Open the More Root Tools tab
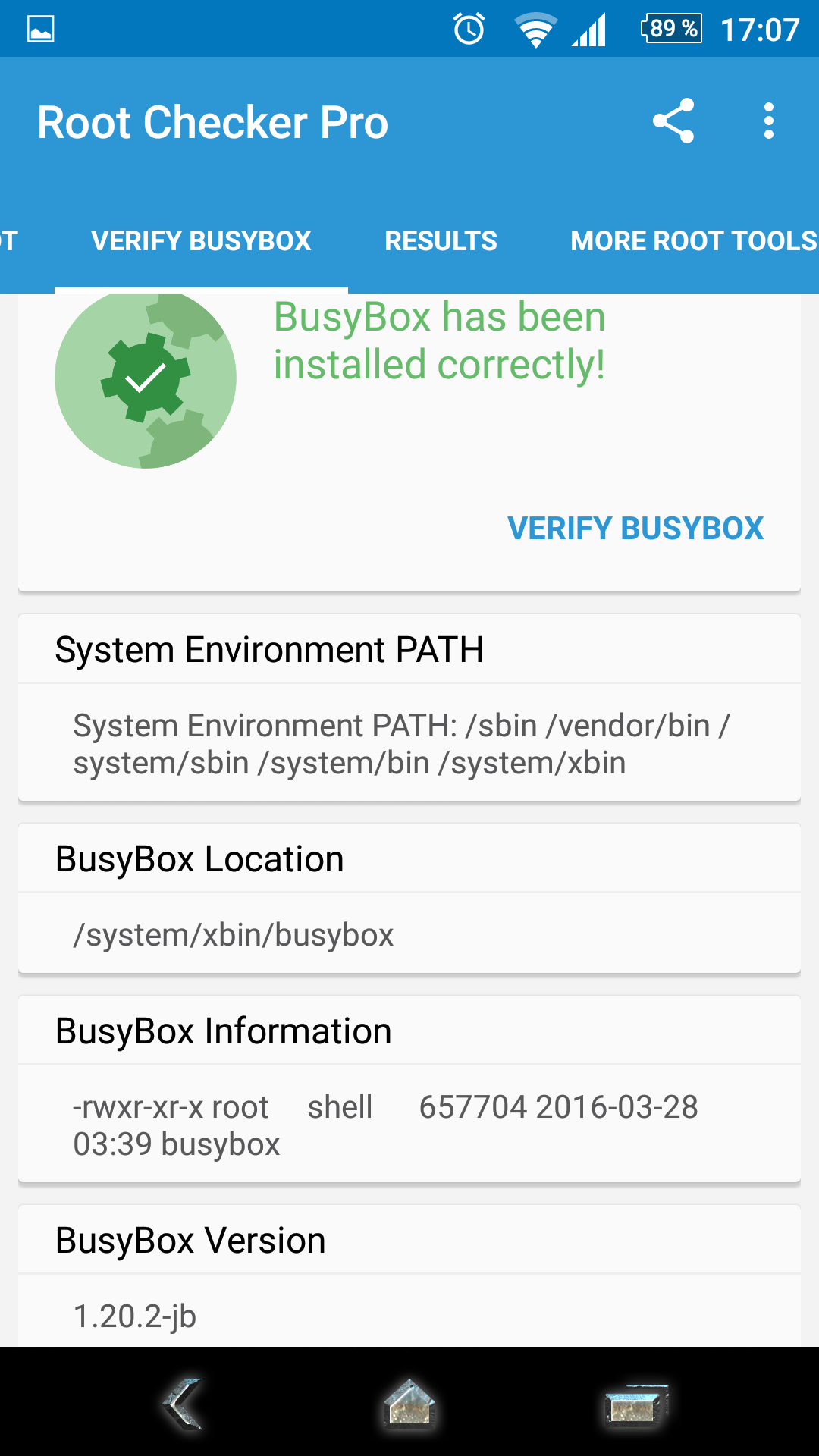The image size is (819, 1456). 693,241
